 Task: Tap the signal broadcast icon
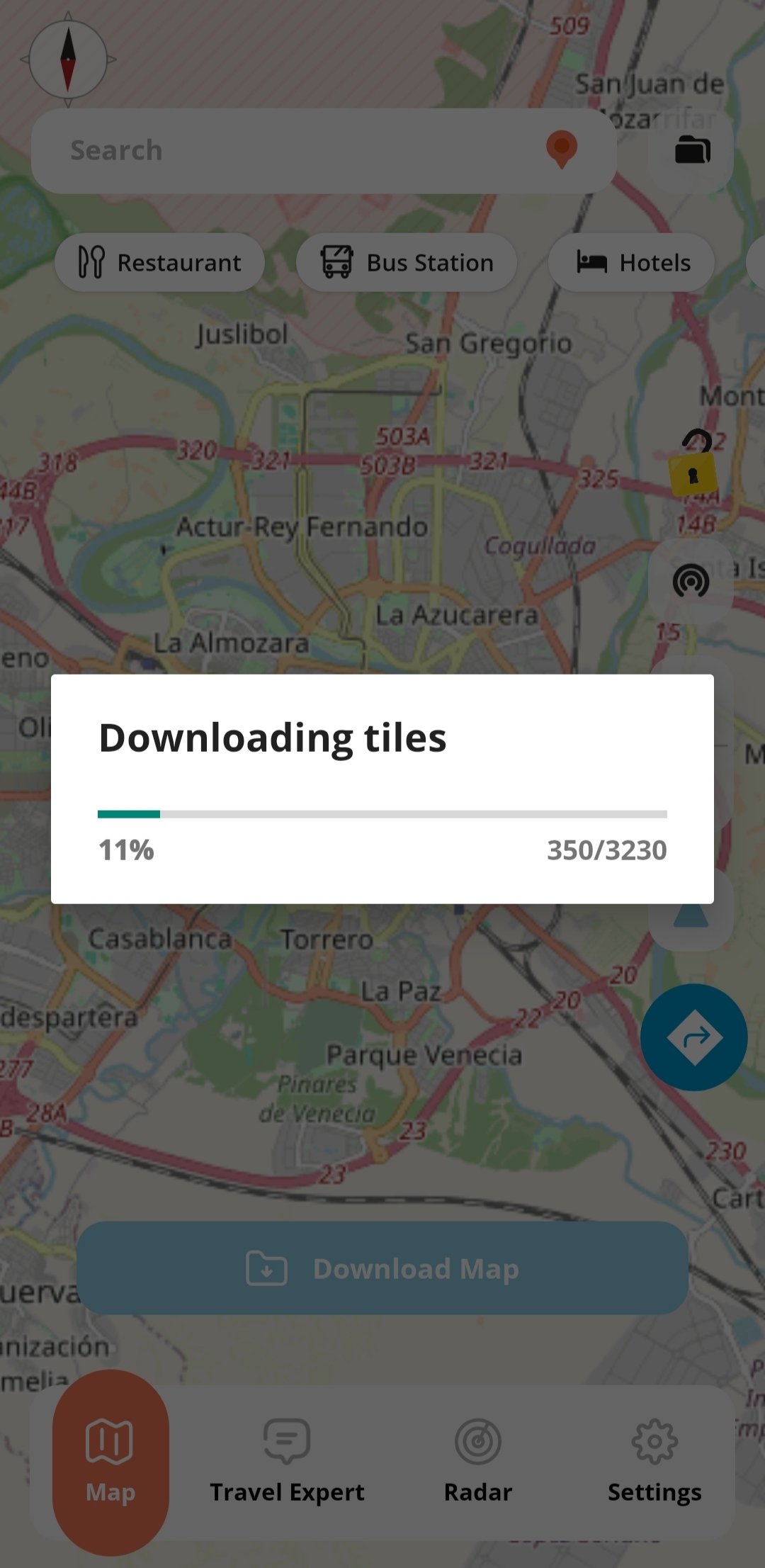click(x=691, y=582)
